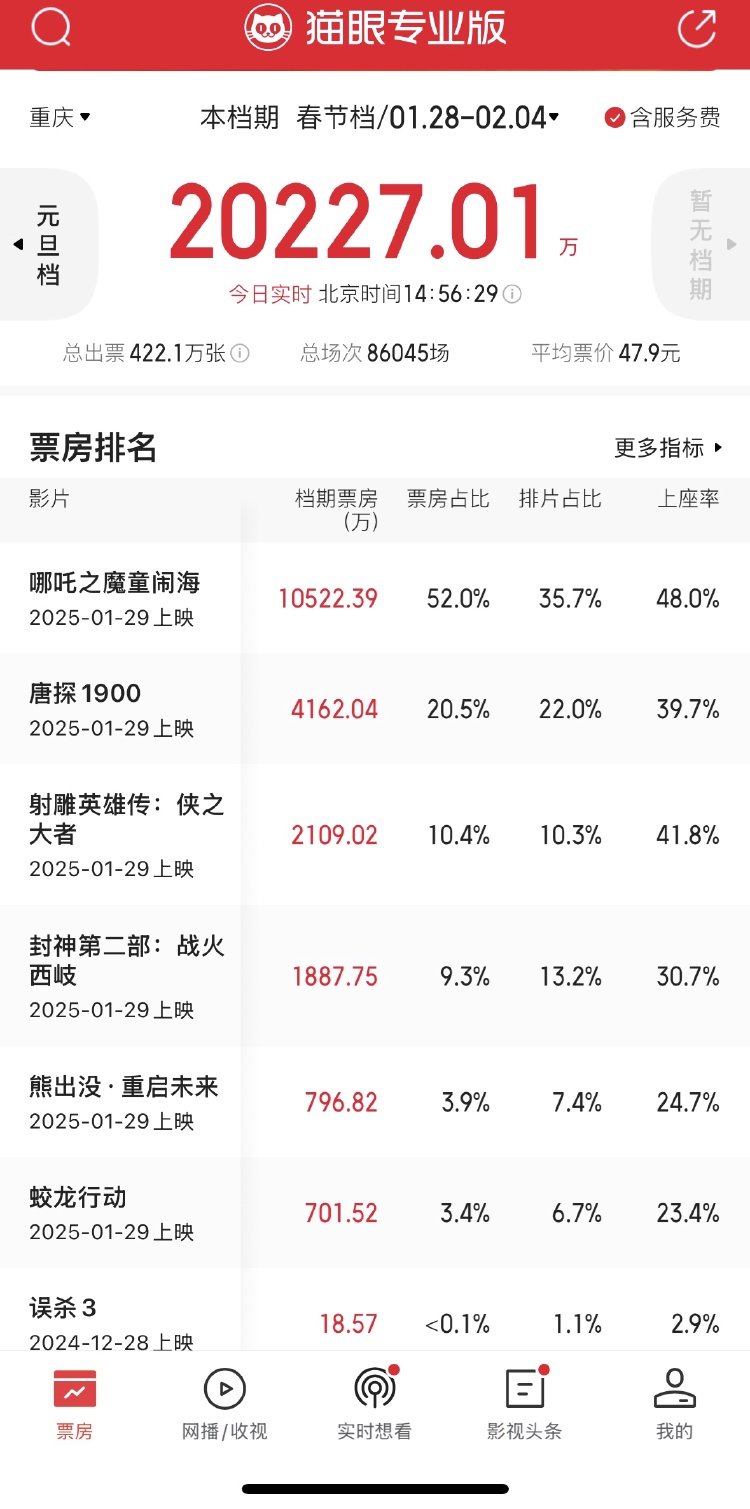Open the 春节档 schedule period picker
This screenshot has height=1509, width=750.
(x=427, y=118)
